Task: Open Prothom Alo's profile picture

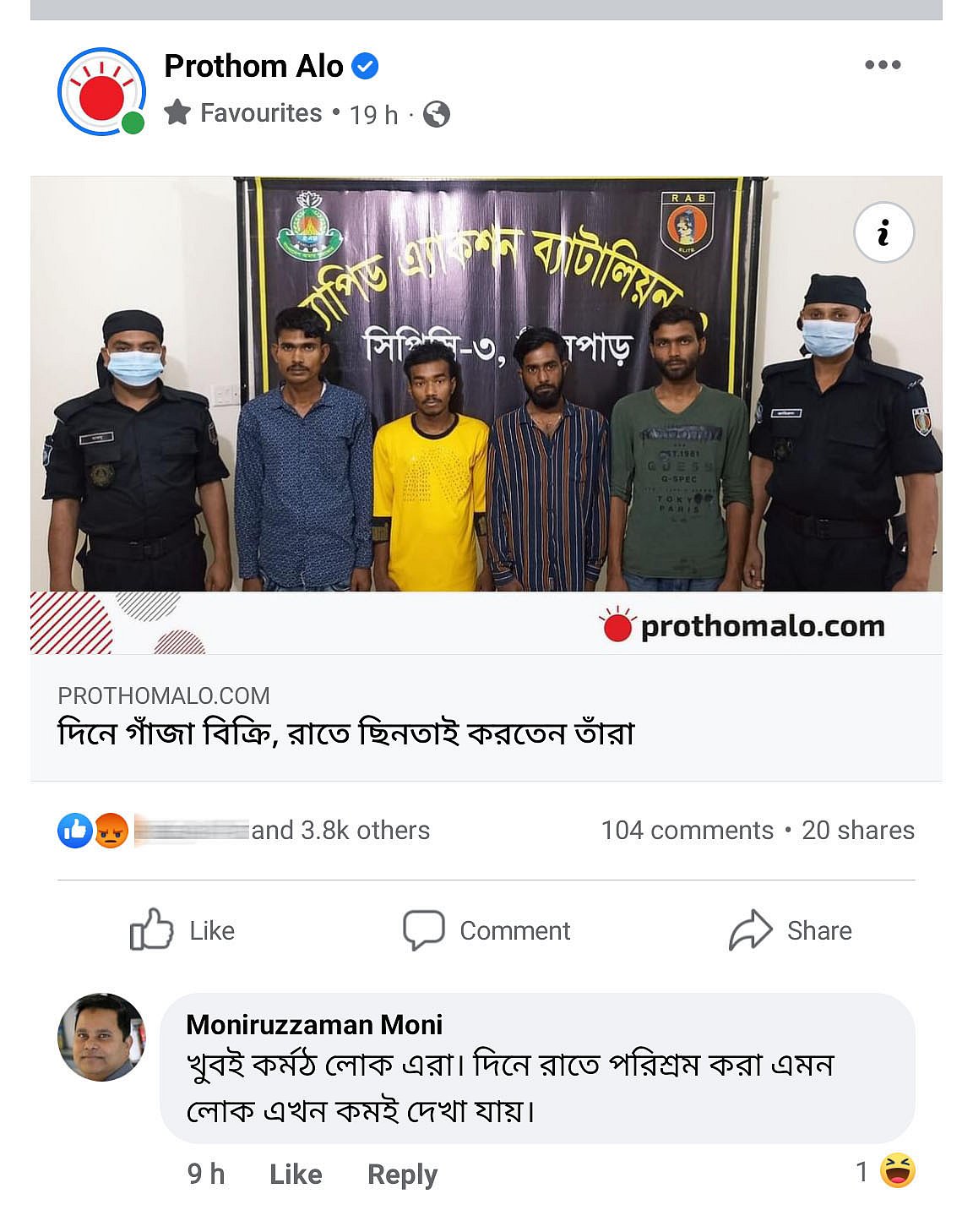Action: pyautogui.click(x=101, y=91)
